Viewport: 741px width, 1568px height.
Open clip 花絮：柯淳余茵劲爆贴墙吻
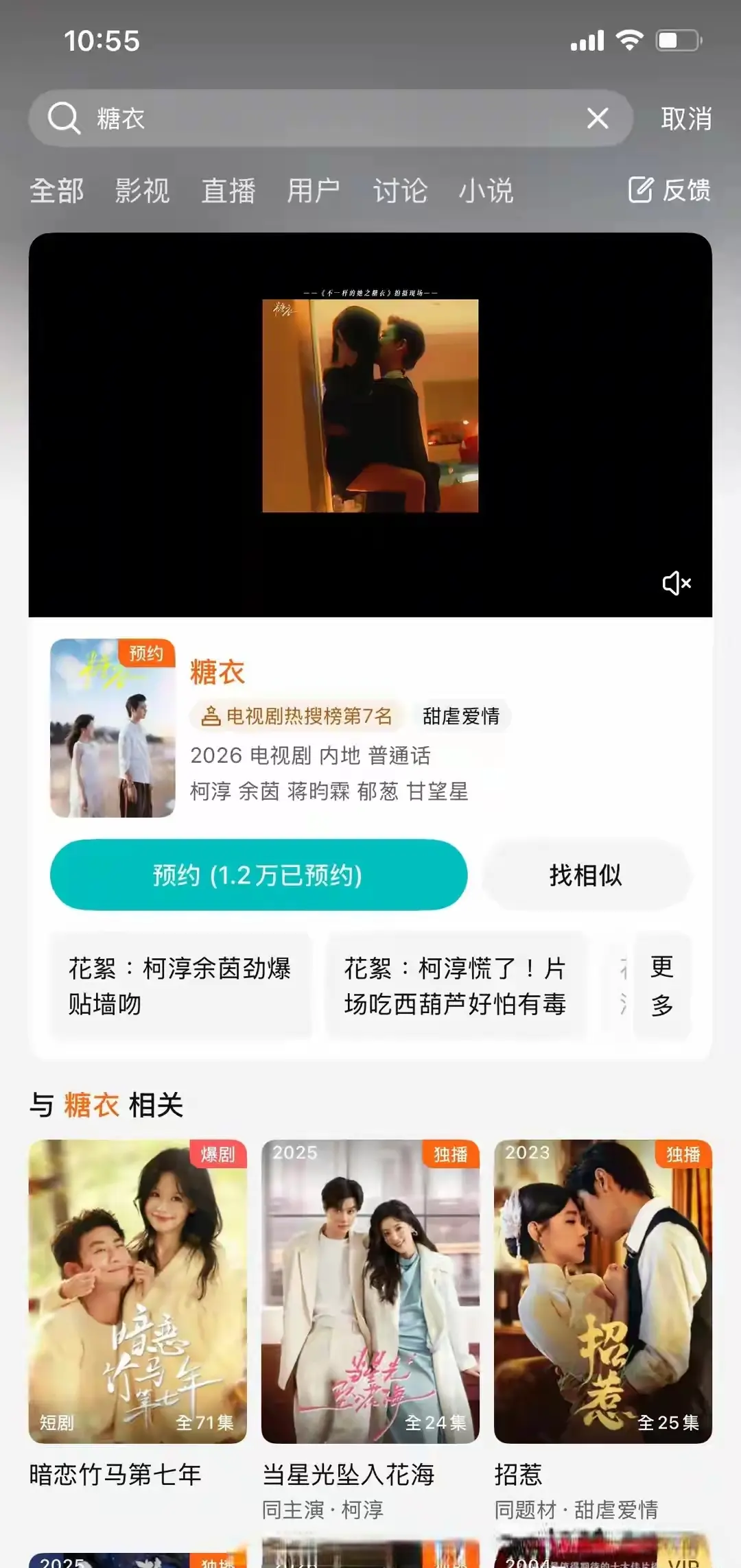coord(180,986)
